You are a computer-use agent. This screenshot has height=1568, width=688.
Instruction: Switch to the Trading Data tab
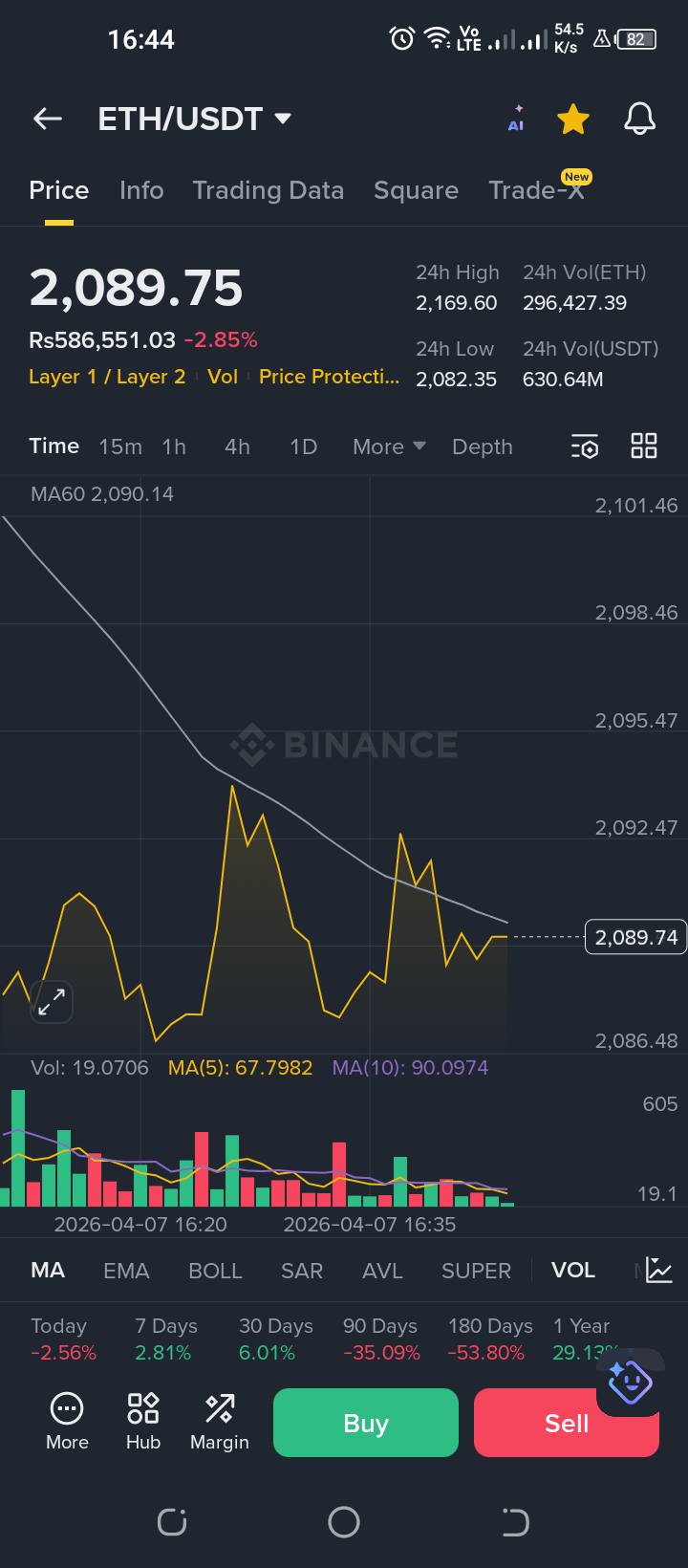click(268, 190)
